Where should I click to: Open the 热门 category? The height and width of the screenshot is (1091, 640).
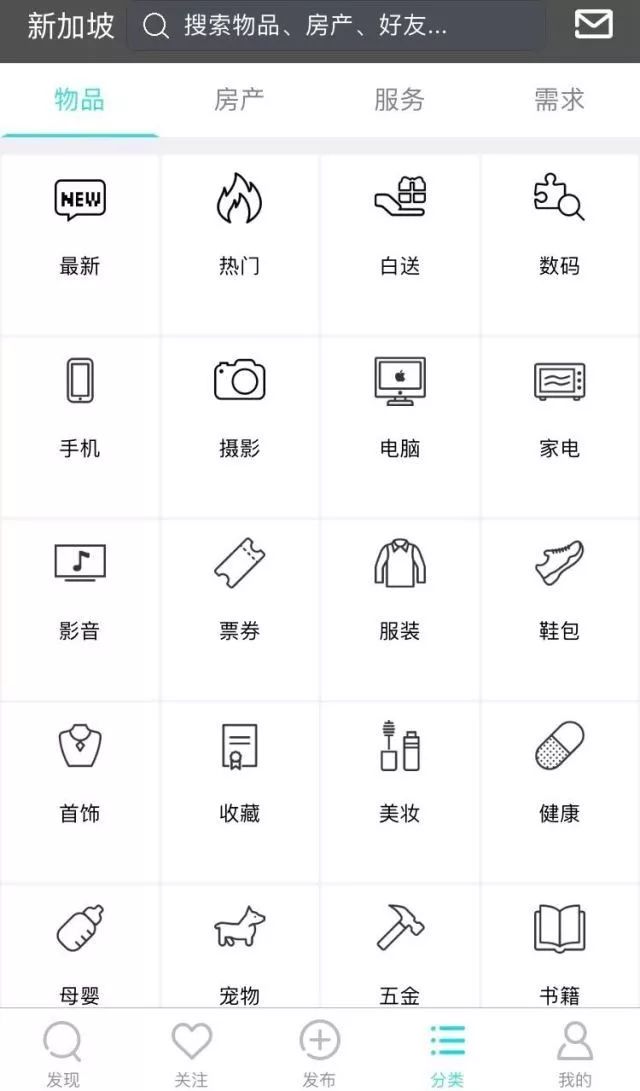240,225
